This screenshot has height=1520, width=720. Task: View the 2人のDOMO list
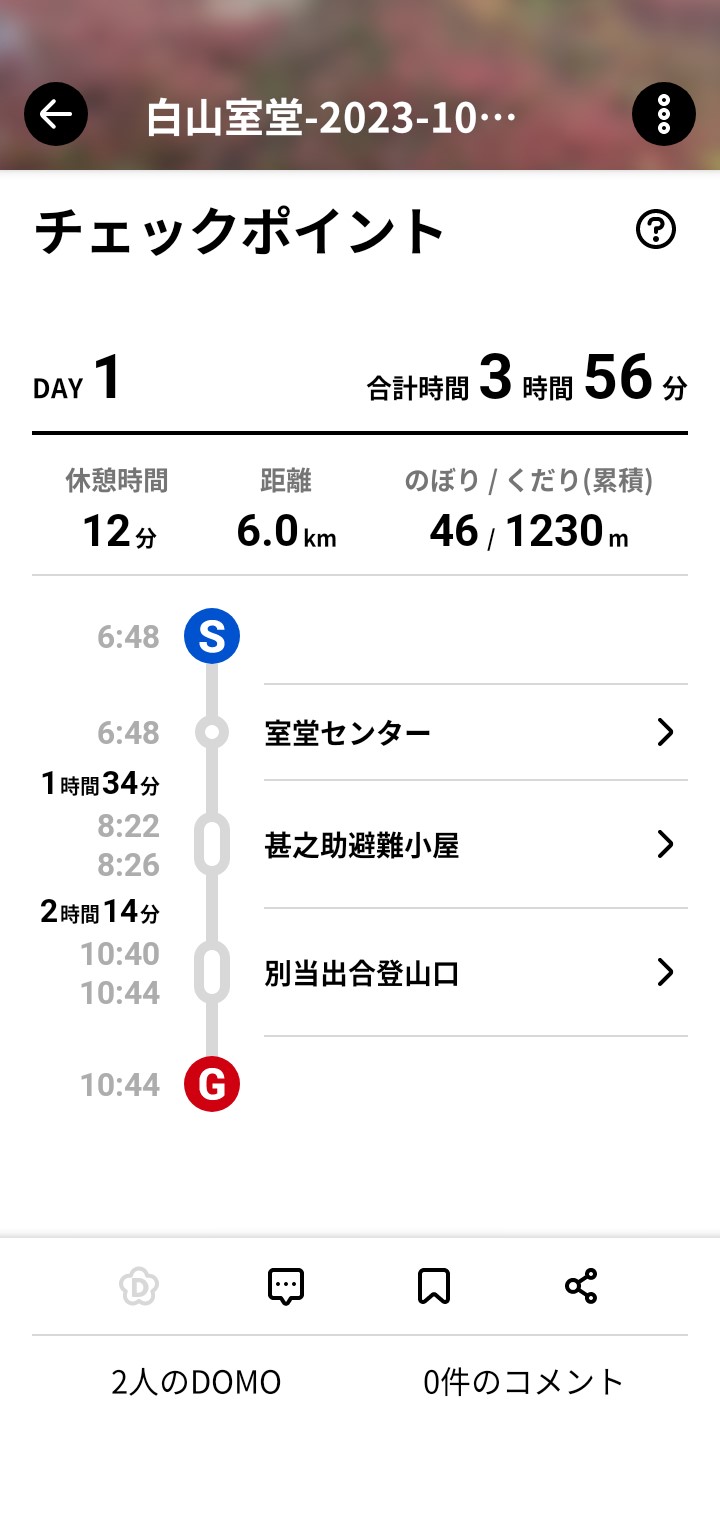[196, 1383]
